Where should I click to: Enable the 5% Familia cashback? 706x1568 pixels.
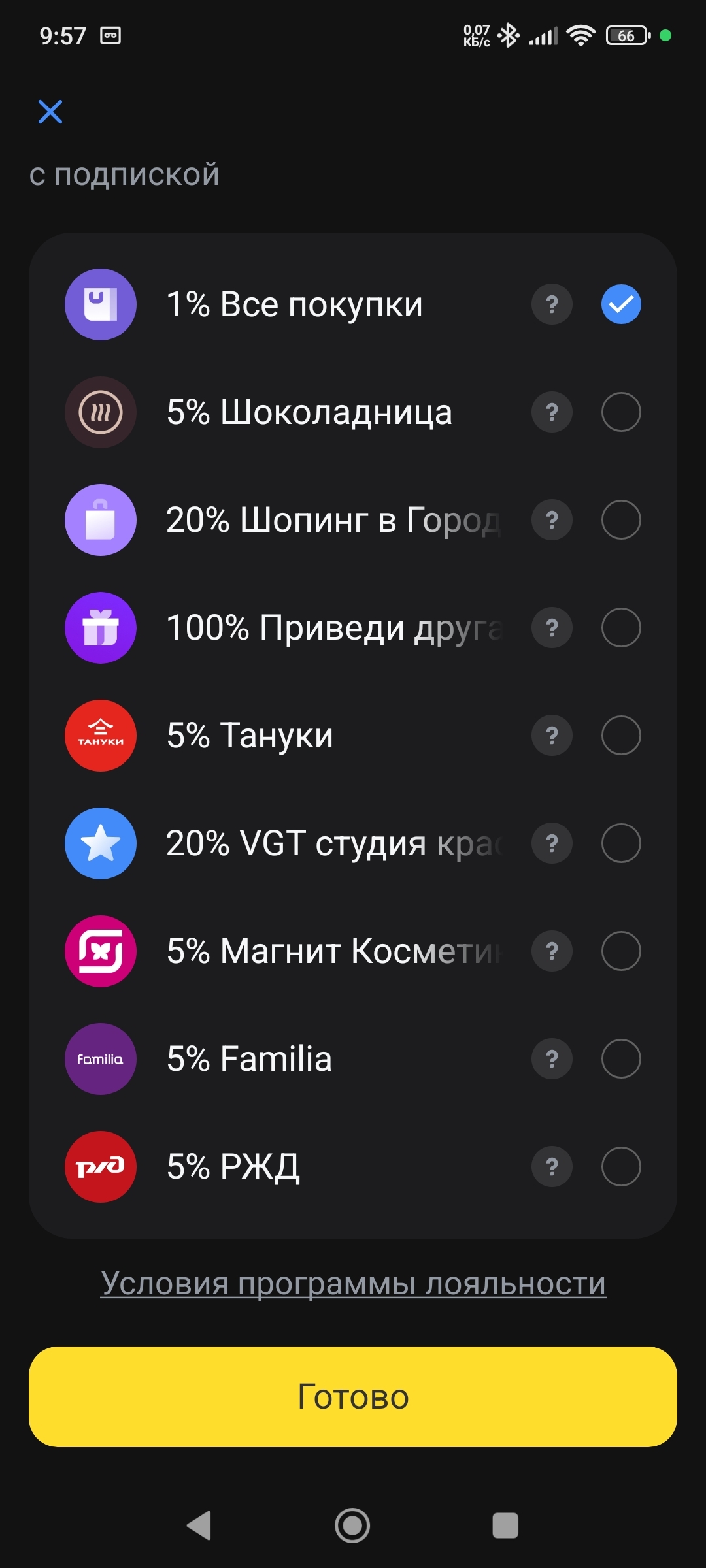(620, 1059)
